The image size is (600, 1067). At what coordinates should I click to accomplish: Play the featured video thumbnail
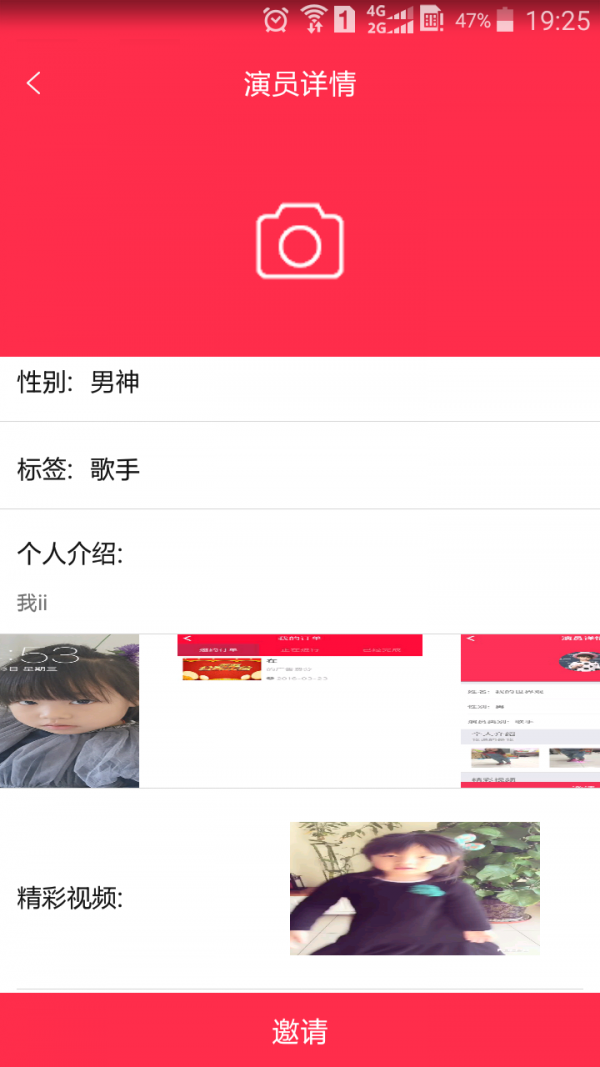click(414, 888)
